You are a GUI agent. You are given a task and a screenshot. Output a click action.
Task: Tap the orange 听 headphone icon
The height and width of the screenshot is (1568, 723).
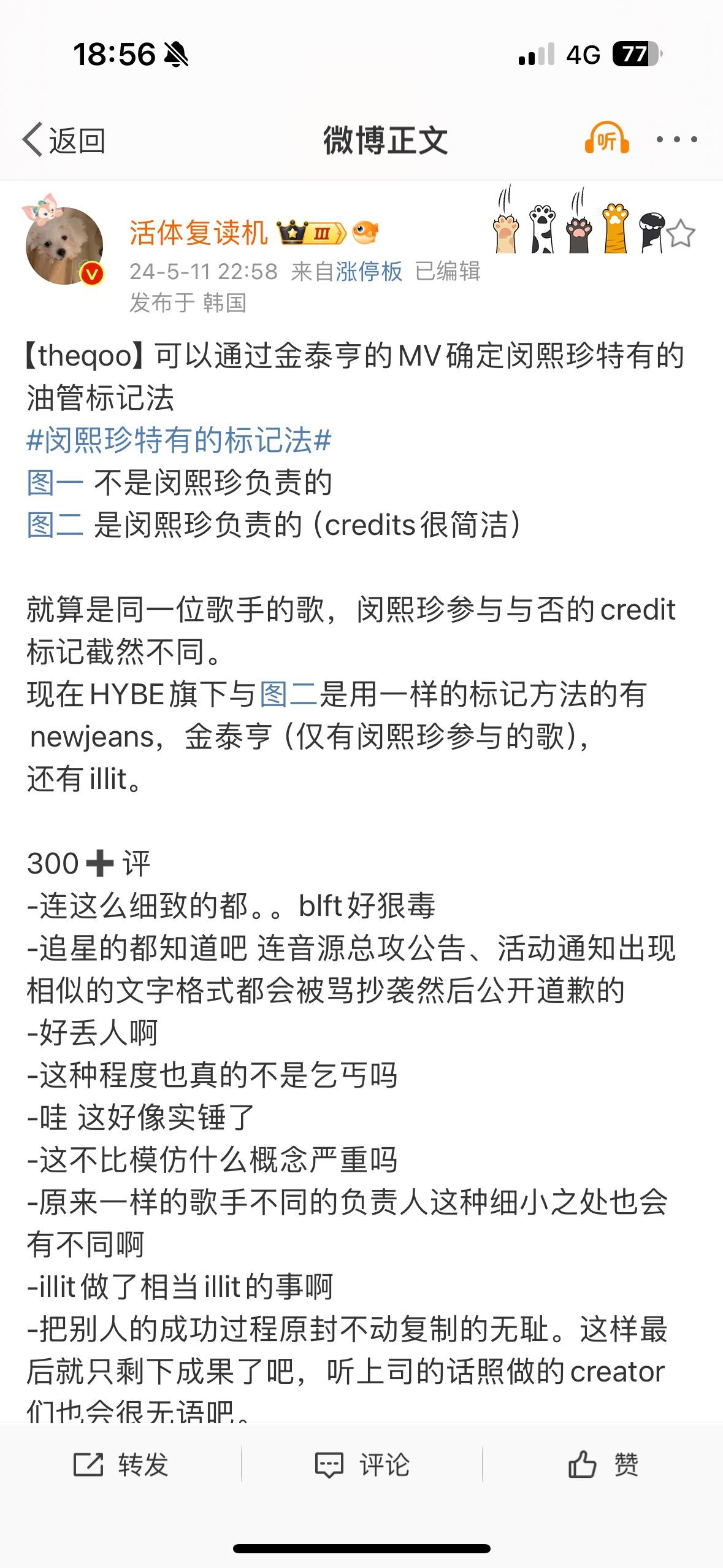606,139
